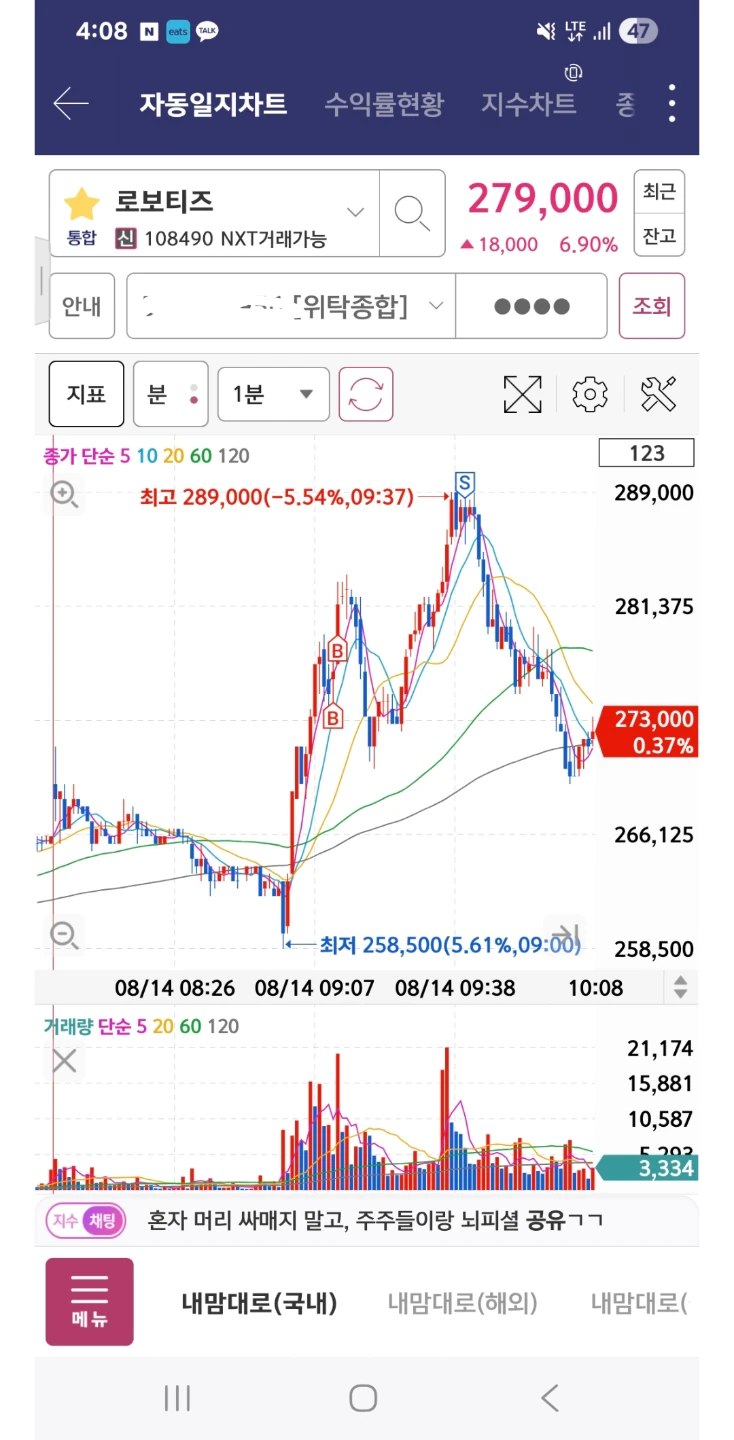The image size is (734, 1440).
Task: Open the 메뉴 hamburger button
Action: coord(89,1301)
